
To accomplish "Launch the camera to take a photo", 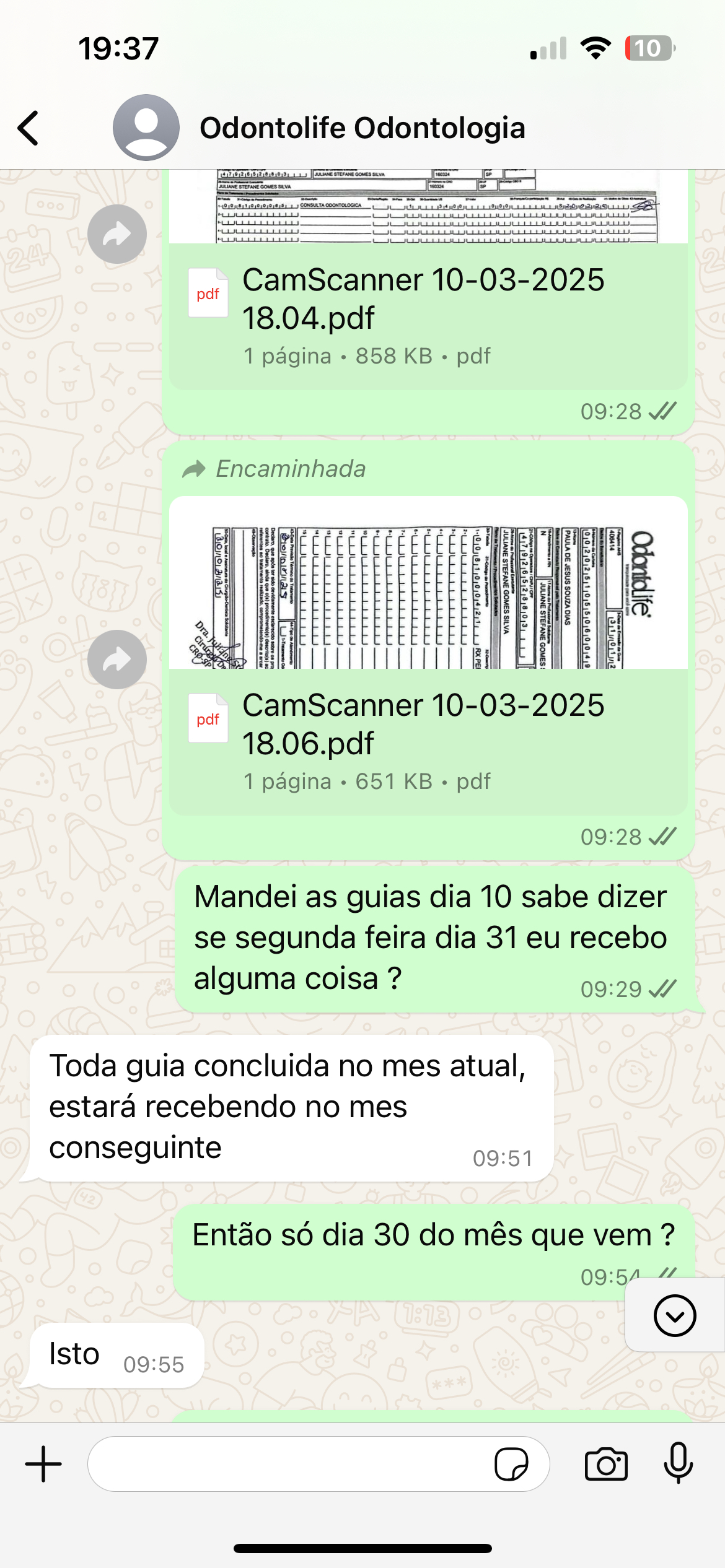I will tap(606, 1464).
